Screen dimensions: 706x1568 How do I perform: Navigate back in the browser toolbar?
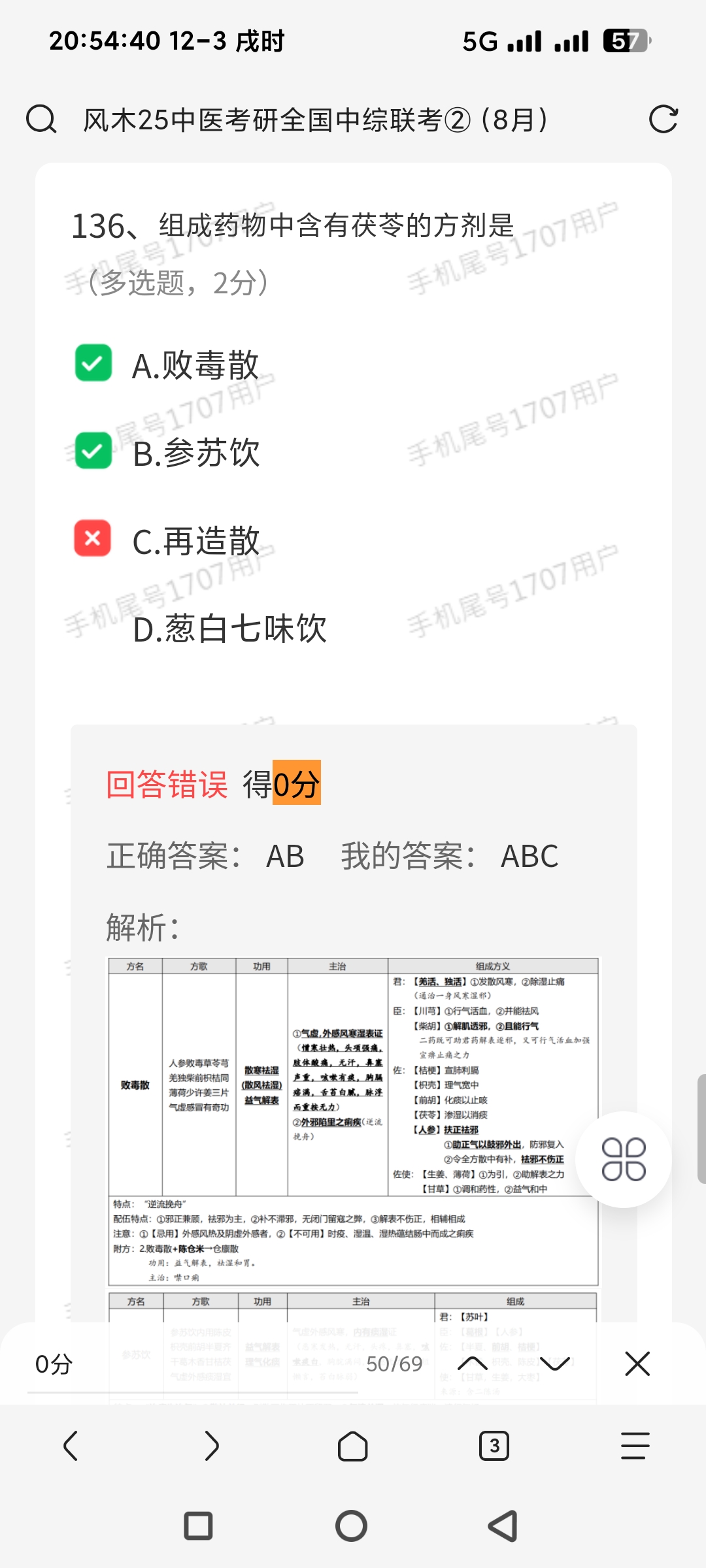point(71,1446)
